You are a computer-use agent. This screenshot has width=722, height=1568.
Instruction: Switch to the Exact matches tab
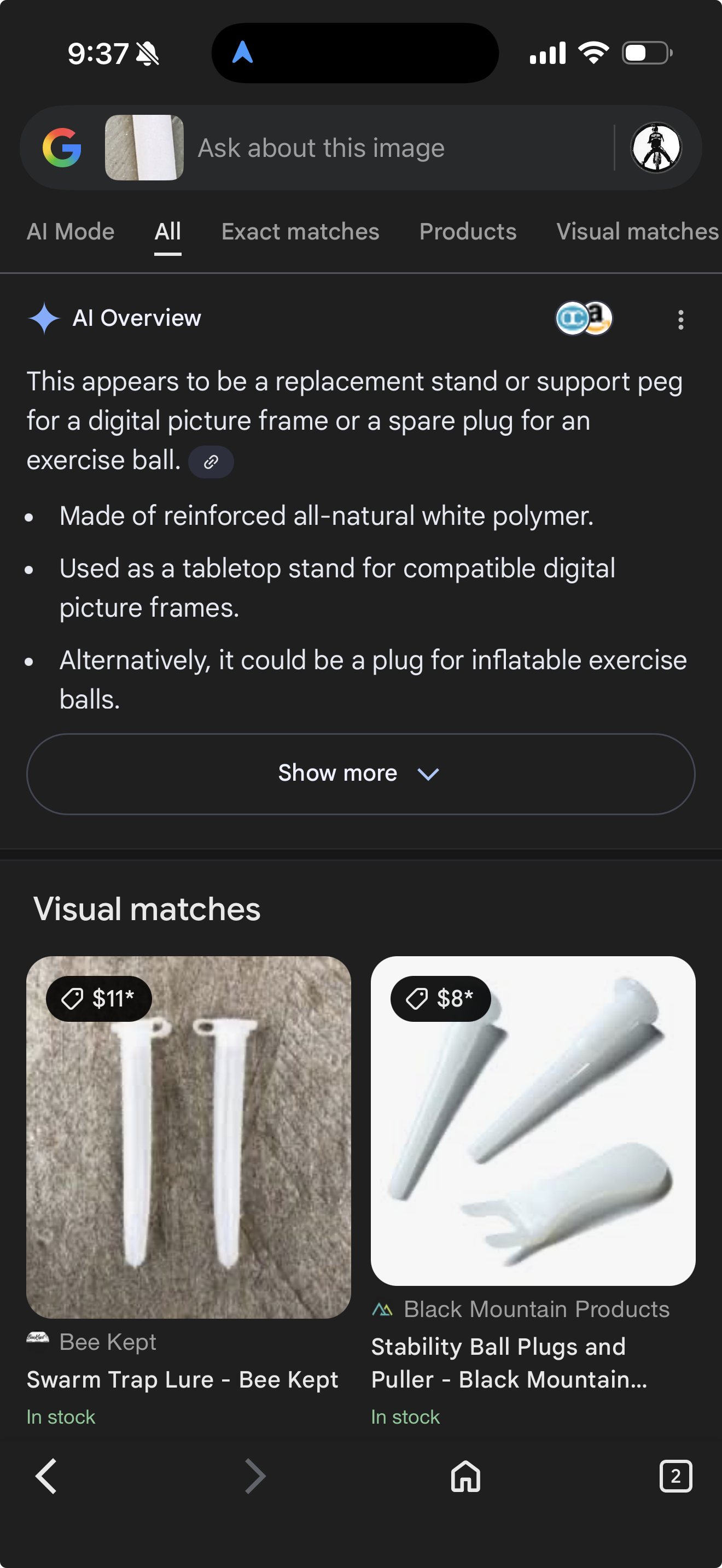click(300, 231)
